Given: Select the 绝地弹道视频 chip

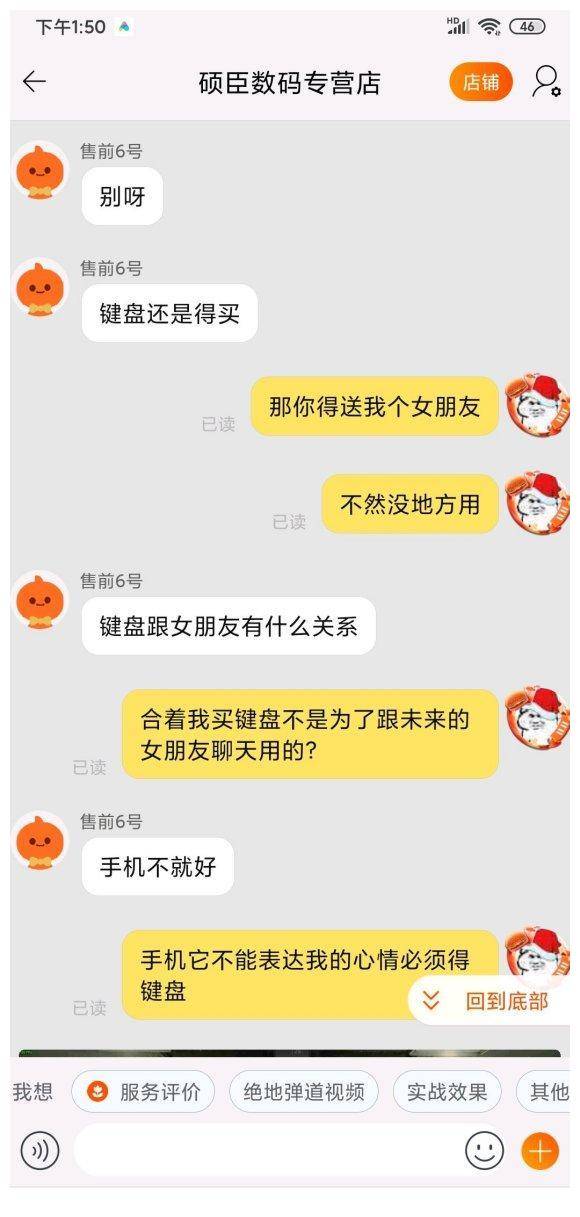Looking at the screenshot, I should tap(304, 1092).
